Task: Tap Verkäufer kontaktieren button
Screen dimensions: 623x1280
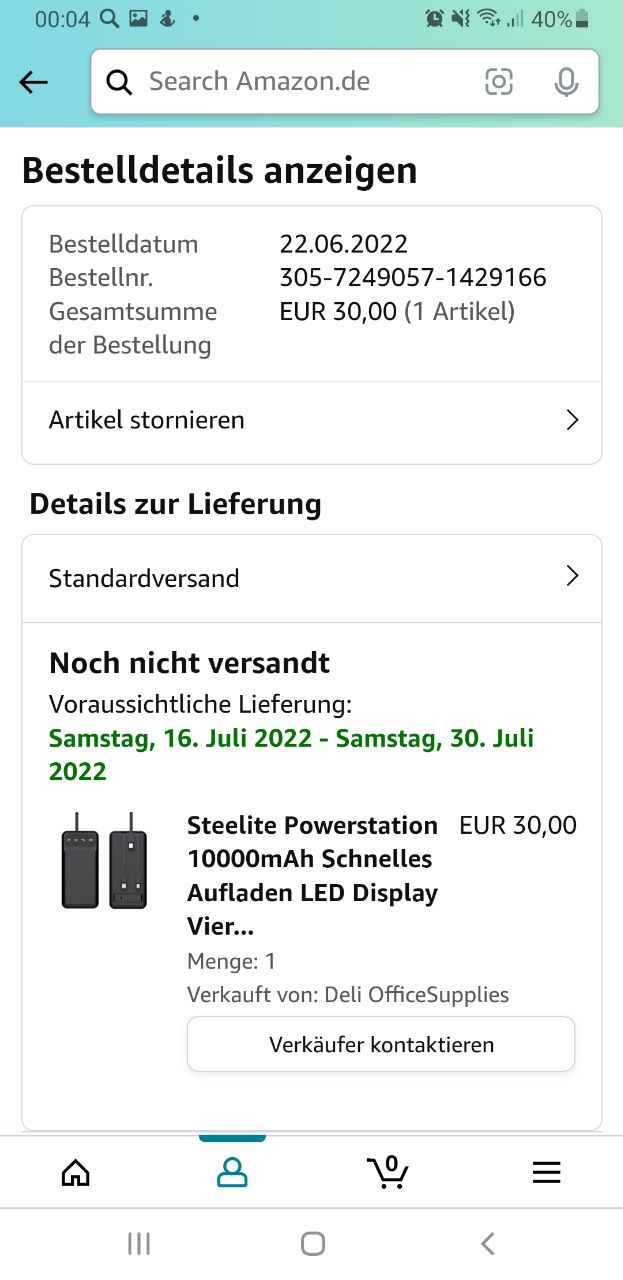Action: [x=381, y=1045]
